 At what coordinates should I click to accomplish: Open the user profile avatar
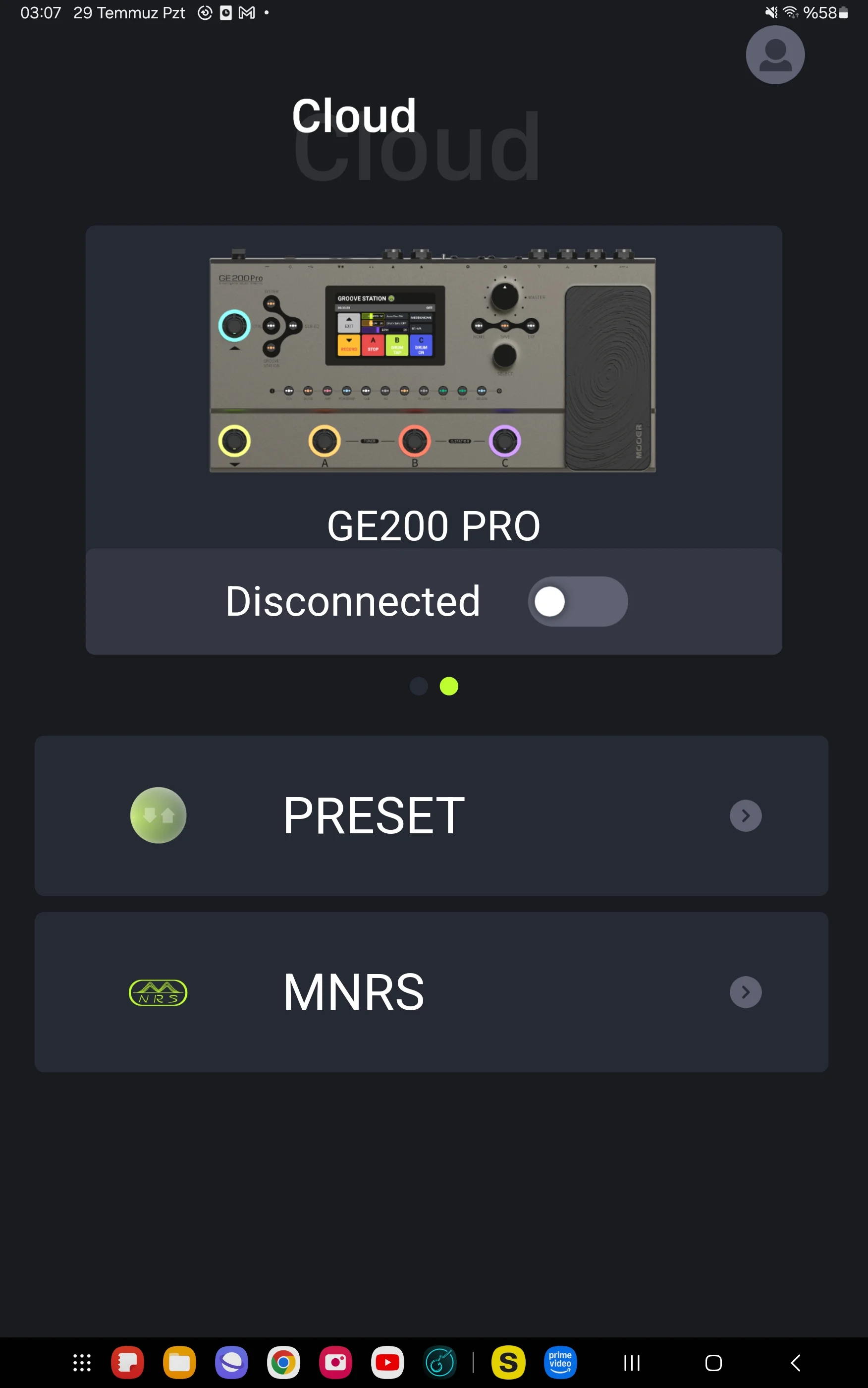click(775, 55)
